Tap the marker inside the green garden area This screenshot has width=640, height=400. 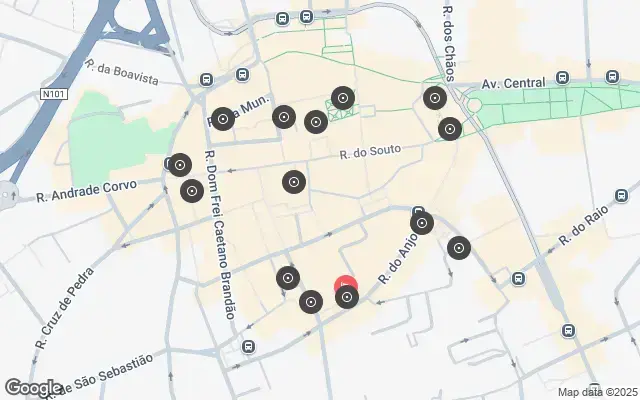(x=342, y=98)
